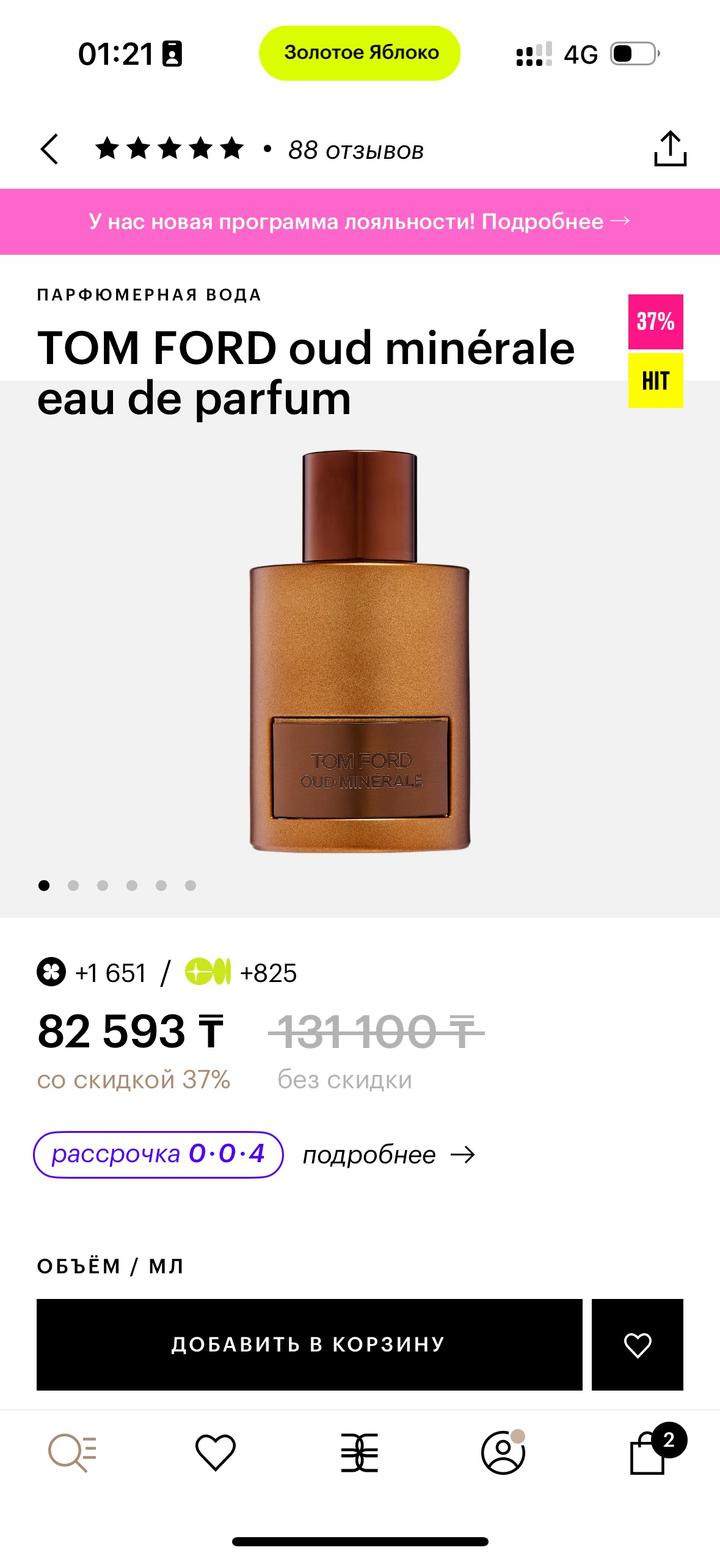720x1561 pixels.
Task: Open подробнее installment details
Action: point(388,1155)
